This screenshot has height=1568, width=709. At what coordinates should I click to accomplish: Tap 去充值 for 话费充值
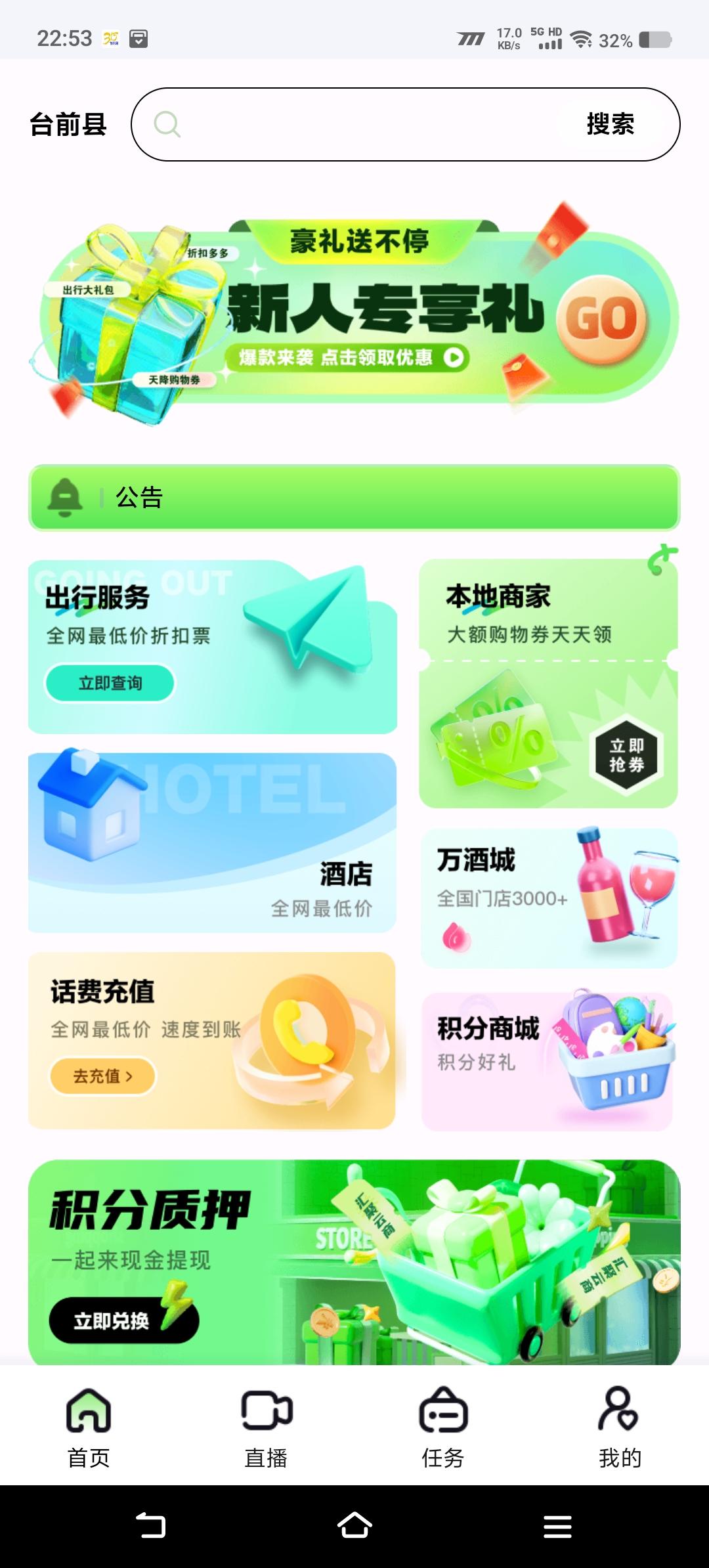click(102, 1076)
